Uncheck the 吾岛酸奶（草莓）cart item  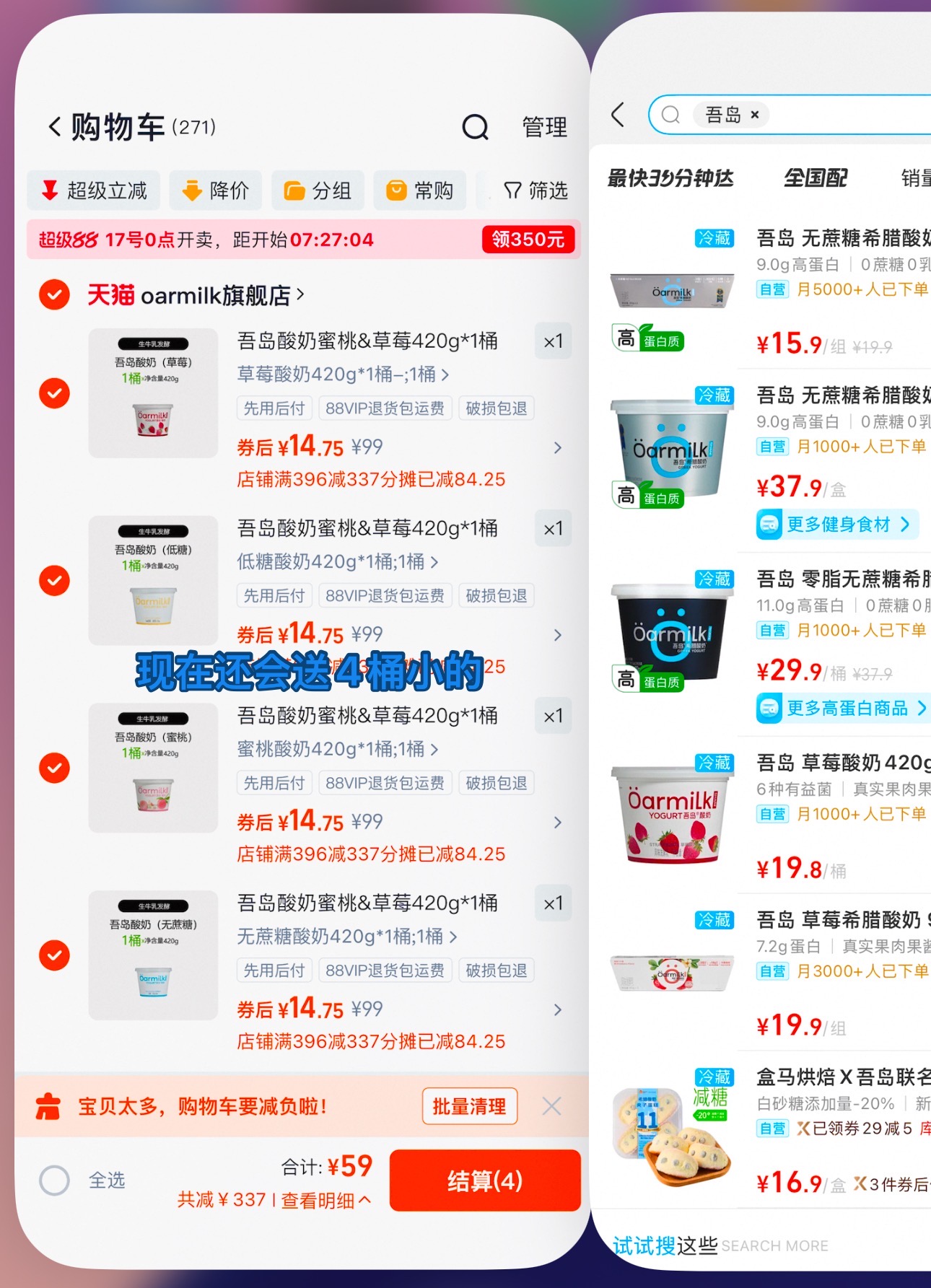pos(54,393)
